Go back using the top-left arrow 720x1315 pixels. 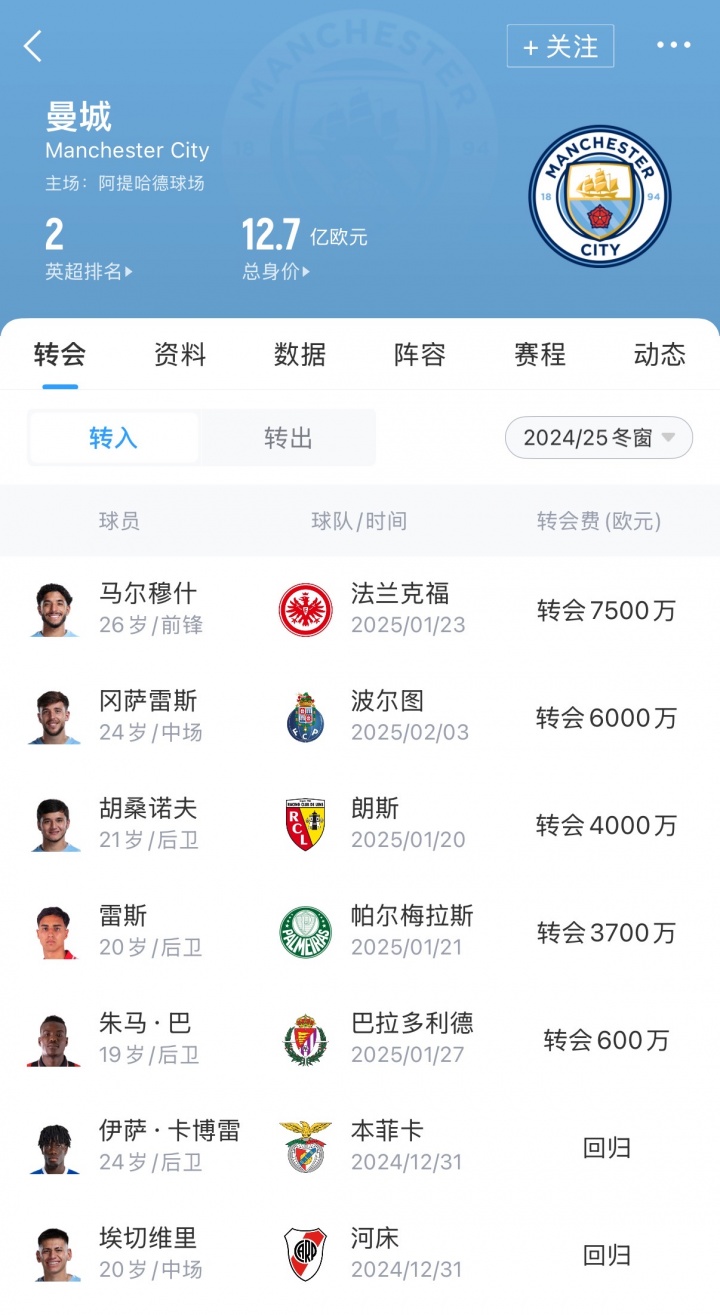(33, 46)
